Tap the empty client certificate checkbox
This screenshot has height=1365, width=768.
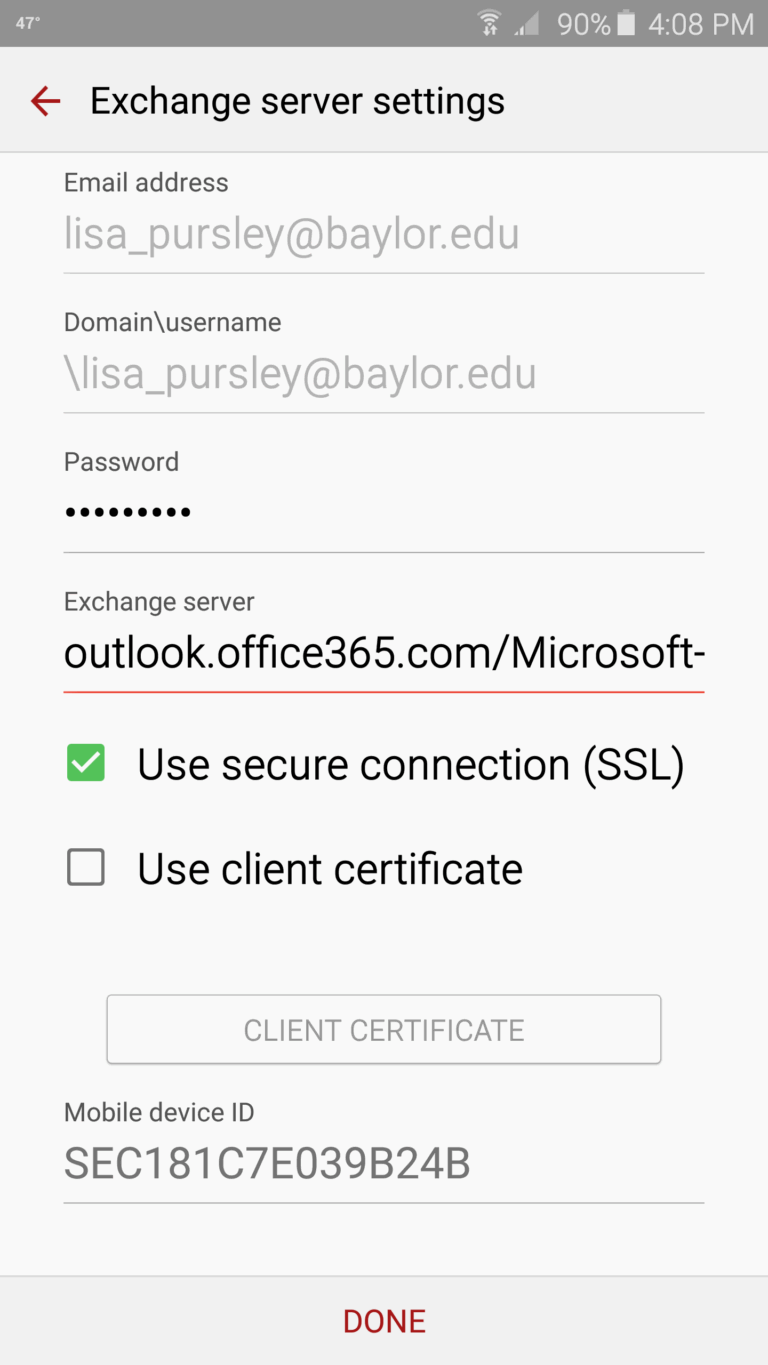[85, 867]
